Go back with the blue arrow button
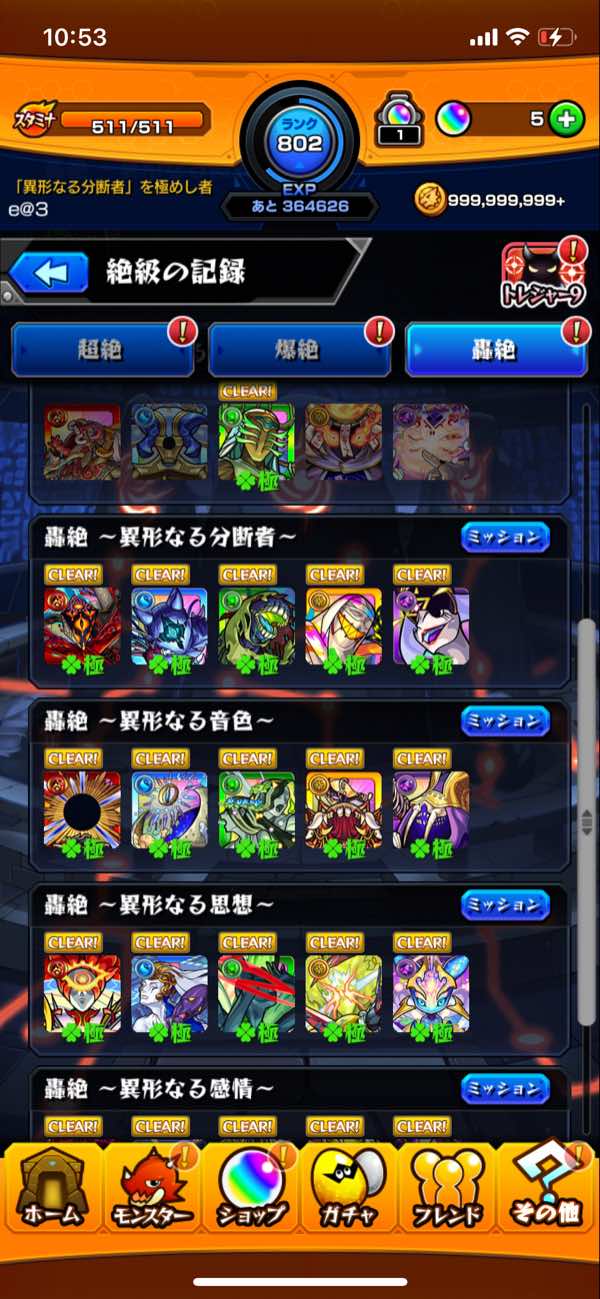 coord(50,272)
